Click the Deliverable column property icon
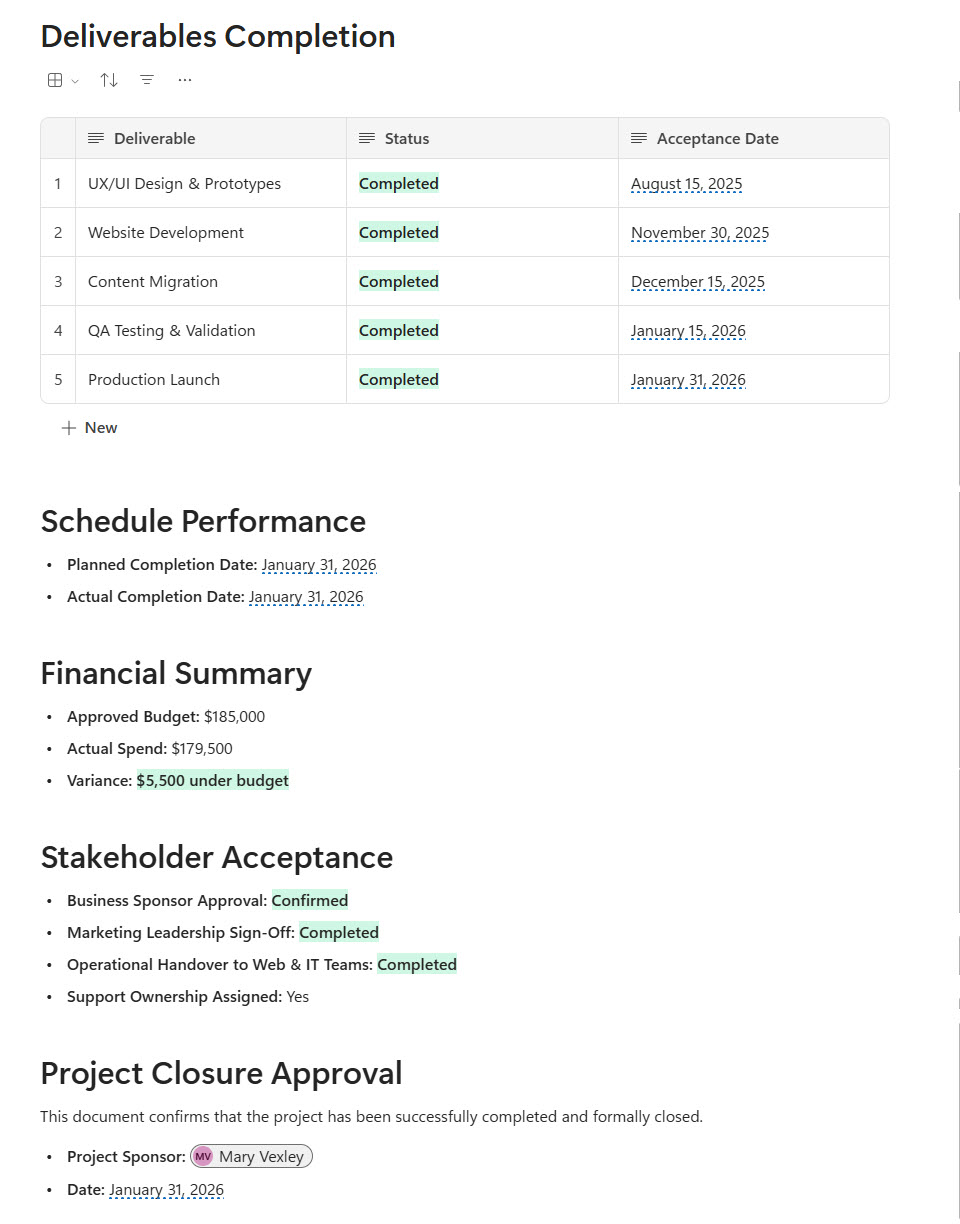This screenshot has height=1224, width=960. click(97, 138)
